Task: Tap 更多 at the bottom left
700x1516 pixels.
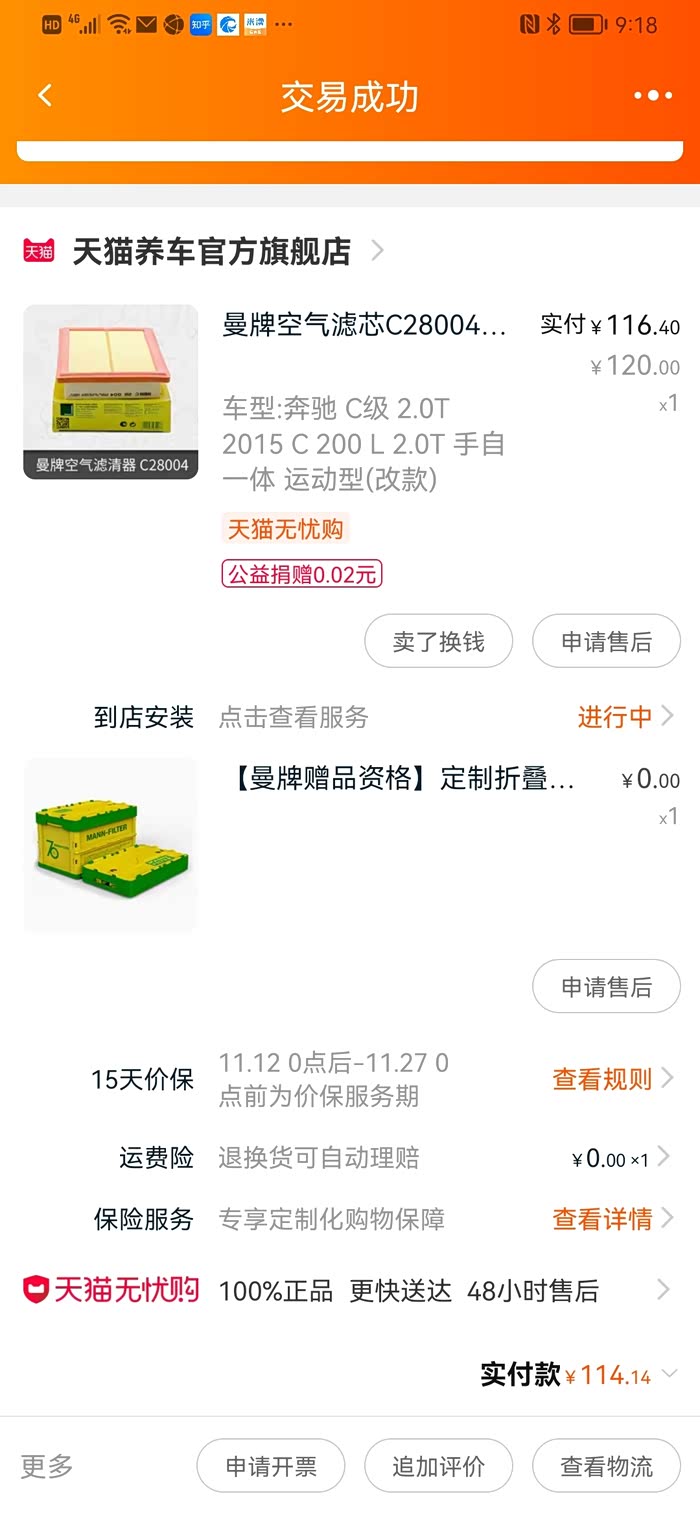Action: click(x=47, y=1466)
